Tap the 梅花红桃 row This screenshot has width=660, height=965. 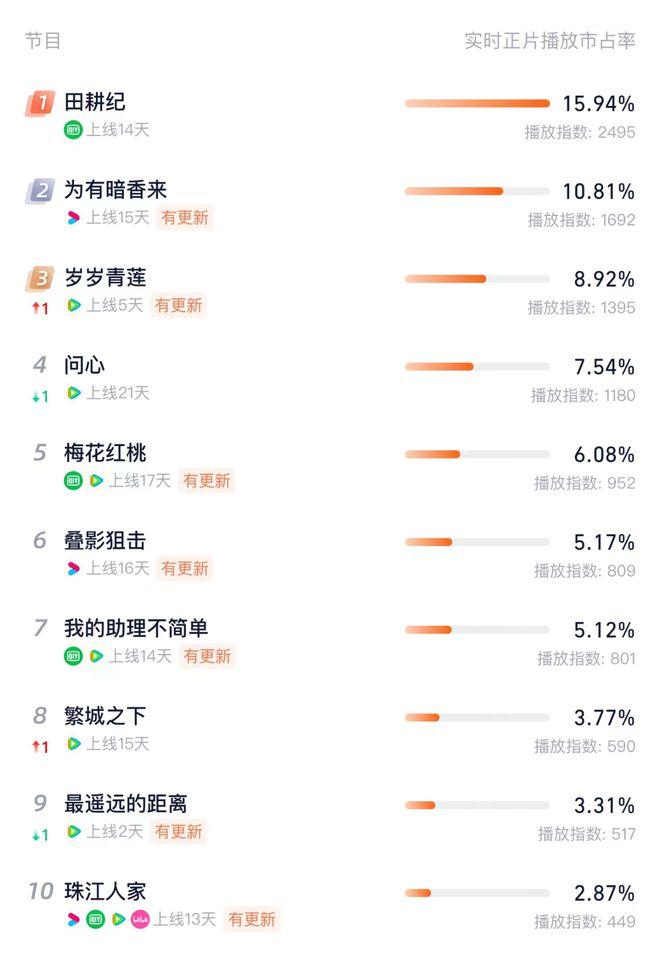click(x=105, y=454)
